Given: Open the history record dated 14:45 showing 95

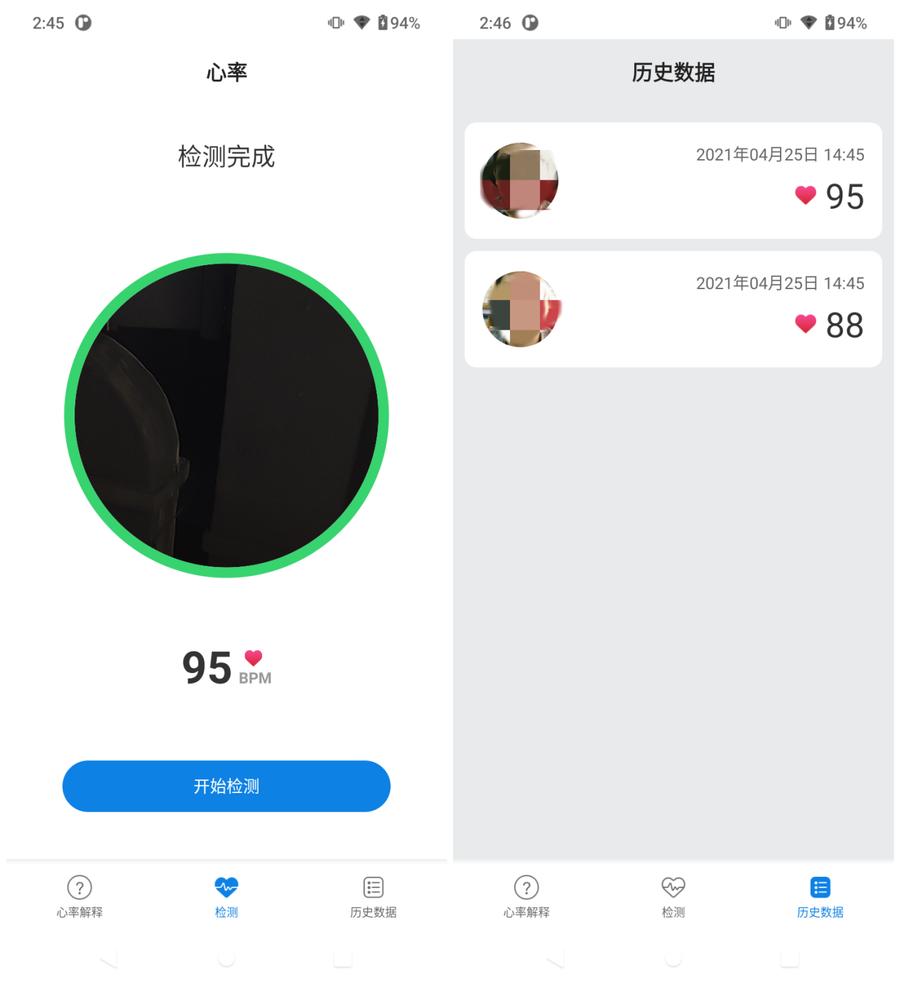Looking at the screenshot, I should click(672, 180).
